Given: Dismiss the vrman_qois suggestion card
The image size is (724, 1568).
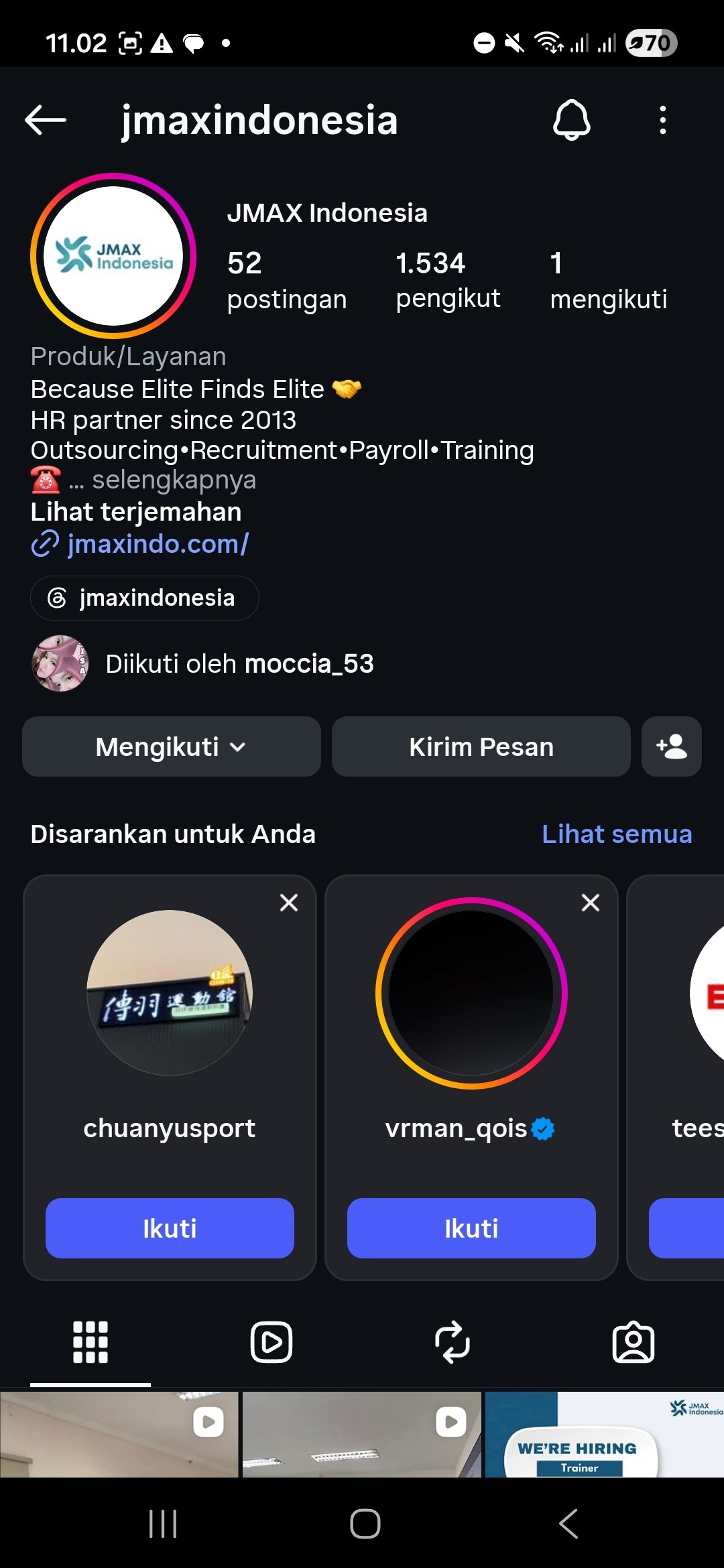Looking at the screenshot, I should [x=591, y=903].
